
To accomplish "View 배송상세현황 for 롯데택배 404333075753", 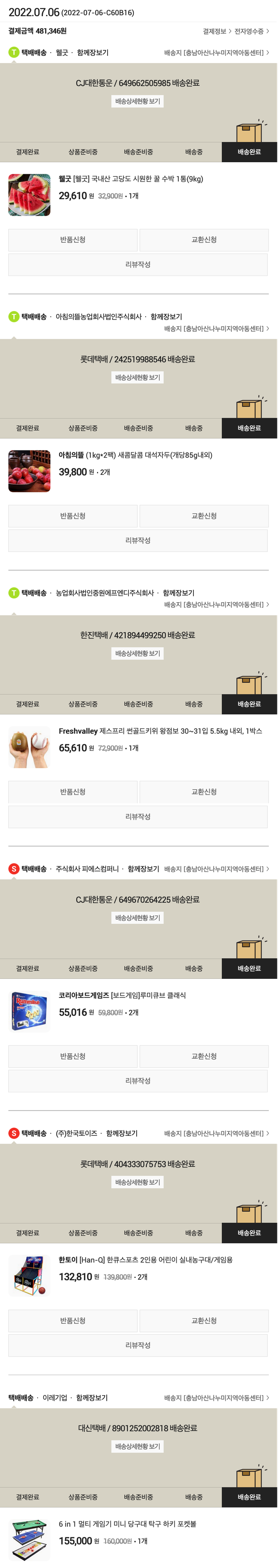I will point(138,1182).
